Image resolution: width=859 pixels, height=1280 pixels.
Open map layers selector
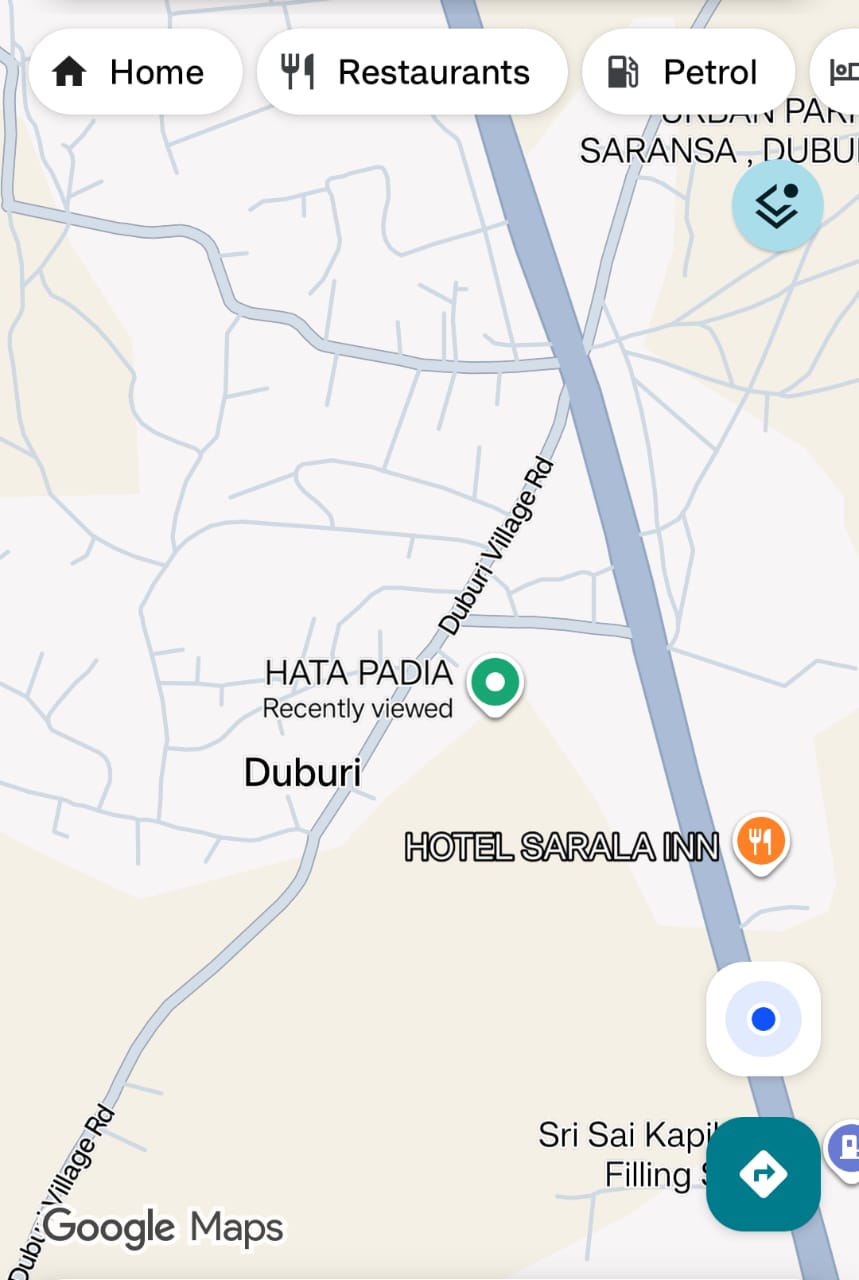click(x=777, y=205)
